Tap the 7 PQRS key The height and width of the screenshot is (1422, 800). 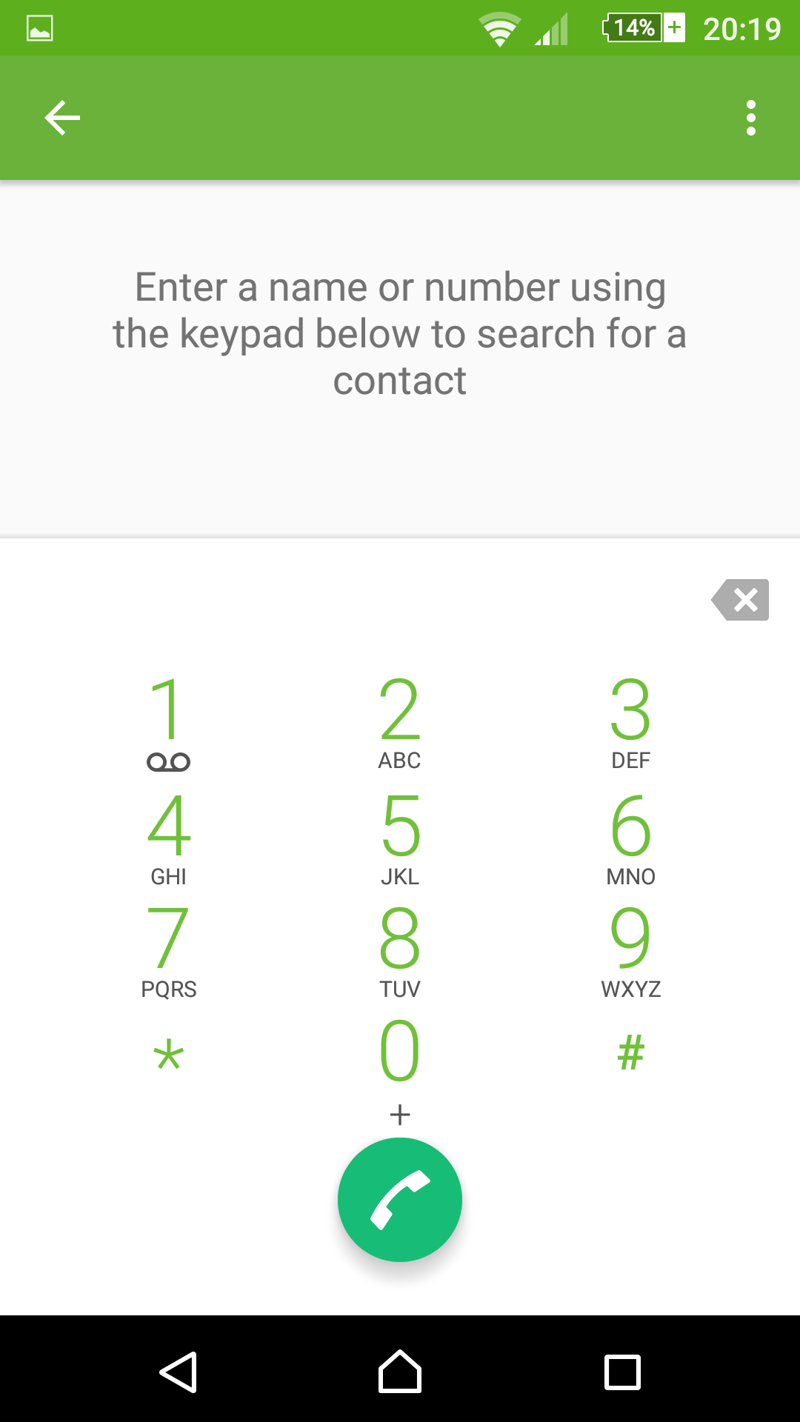tap(168, 951)
